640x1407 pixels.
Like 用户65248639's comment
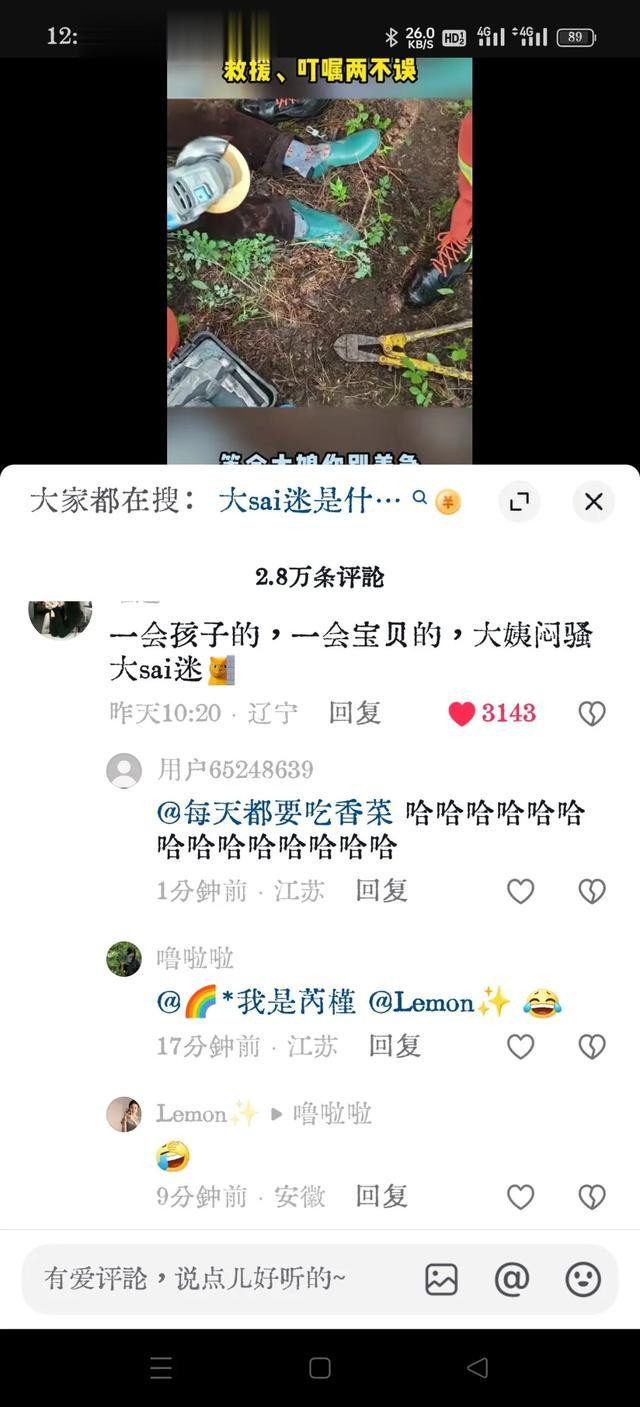coord(520,891)
